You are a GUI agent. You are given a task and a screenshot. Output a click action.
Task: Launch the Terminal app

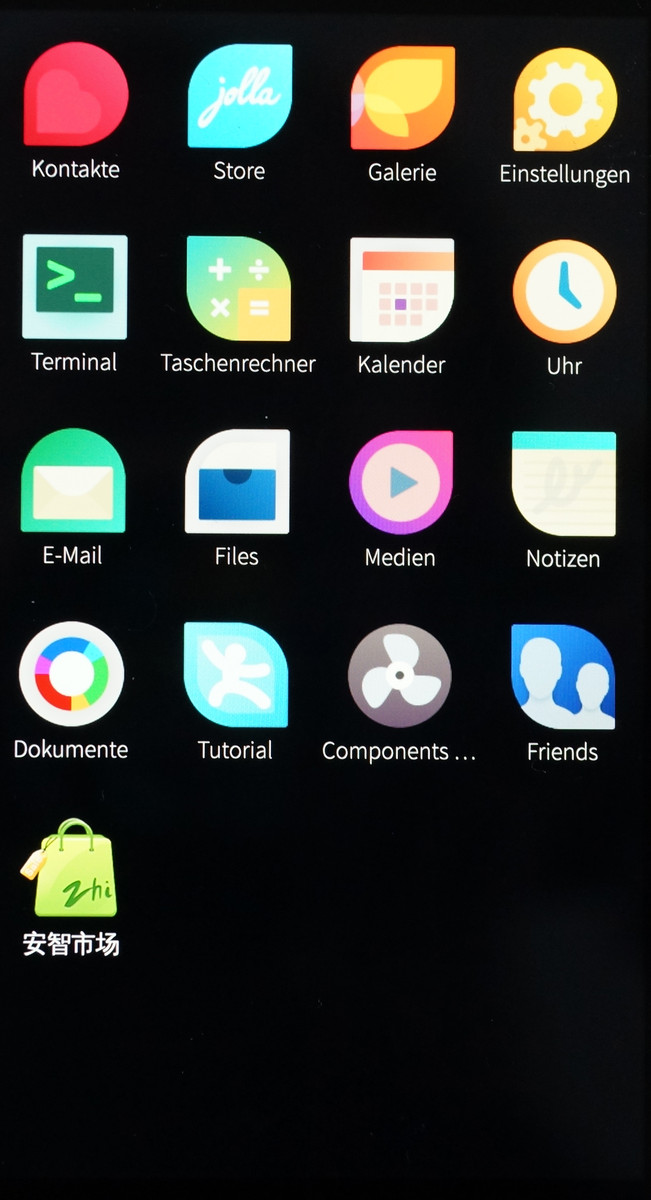(75, 287)
